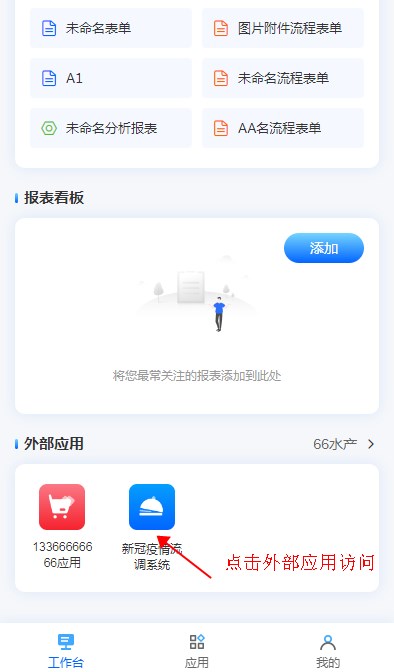Tap the 添加 button in 报表看板

[x=324, y=248]
